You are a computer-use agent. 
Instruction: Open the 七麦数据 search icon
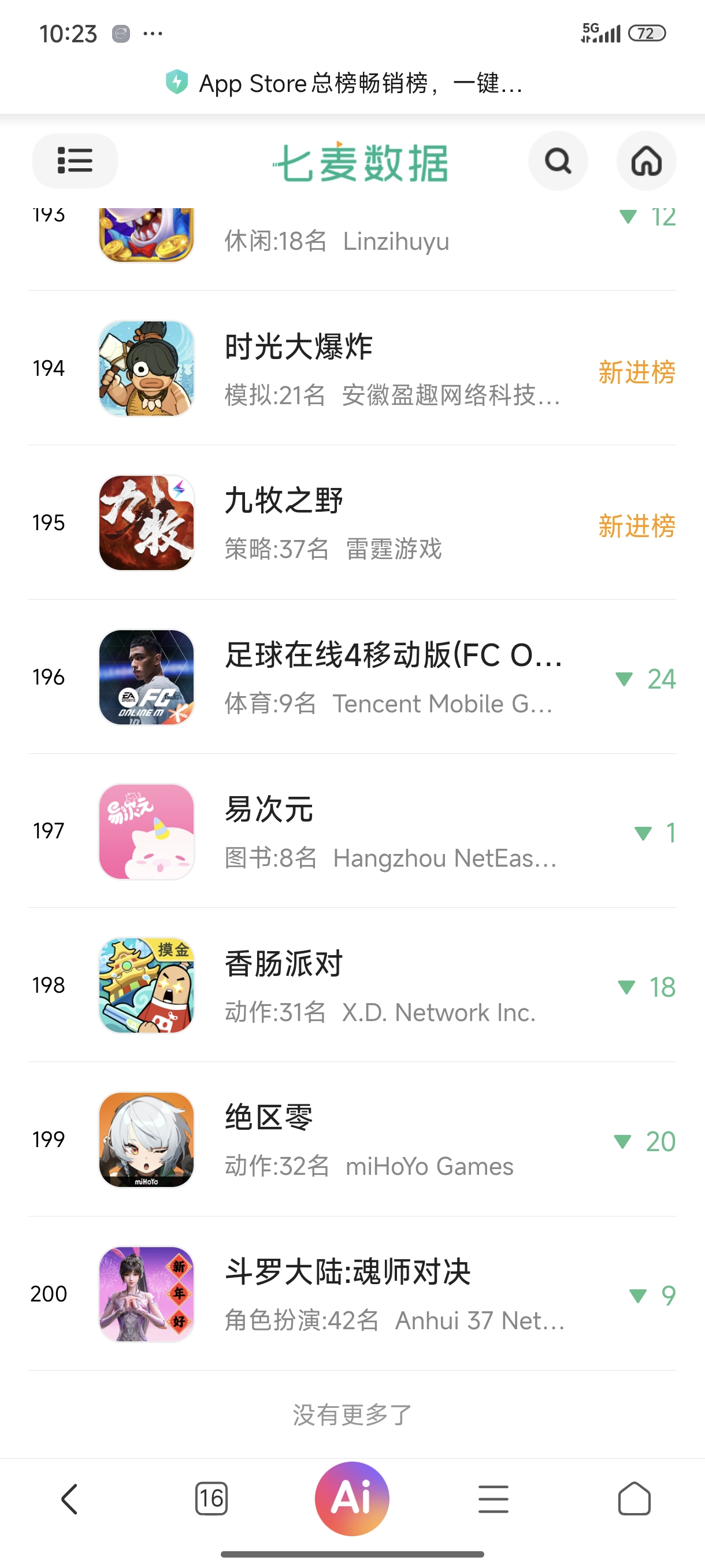pos(557,161)
